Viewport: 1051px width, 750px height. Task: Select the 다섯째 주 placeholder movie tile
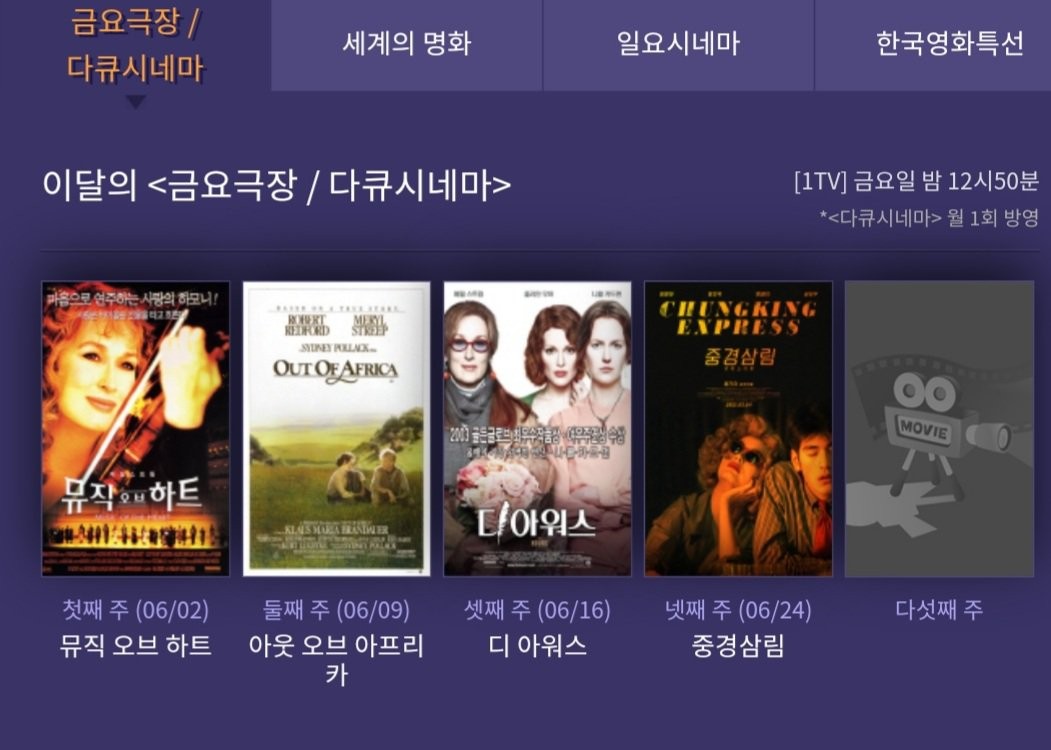(939, 428)
